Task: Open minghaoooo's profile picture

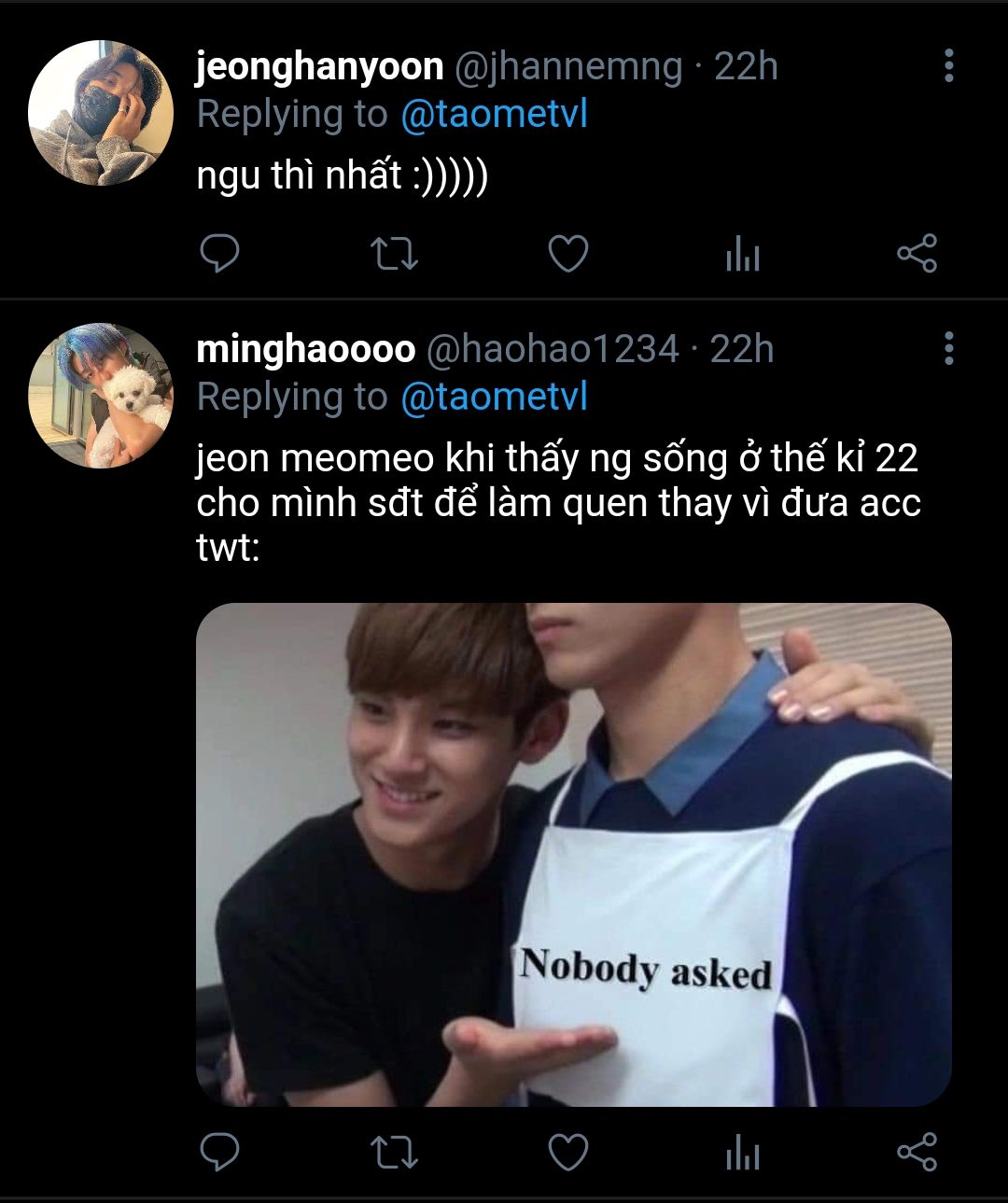Action: point(100,395)
